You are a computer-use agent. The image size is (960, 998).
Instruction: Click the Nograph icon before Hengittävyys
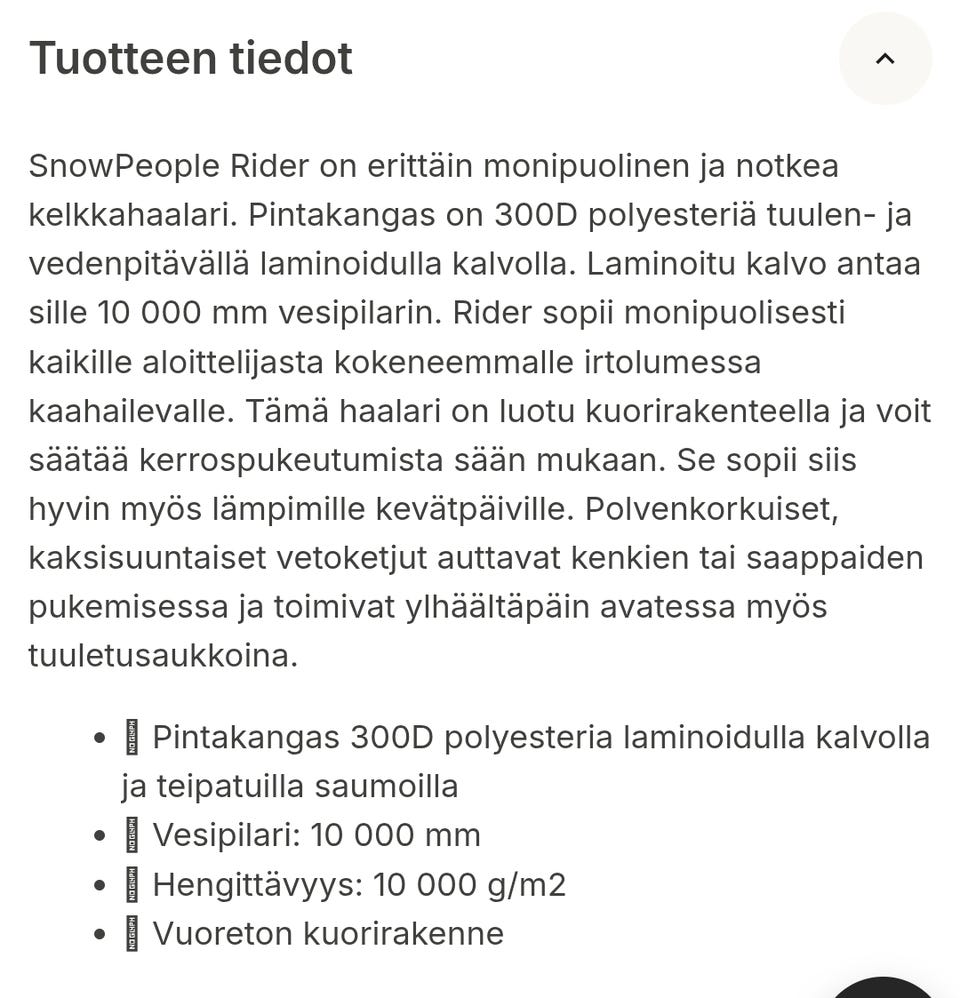coord(133,884)
